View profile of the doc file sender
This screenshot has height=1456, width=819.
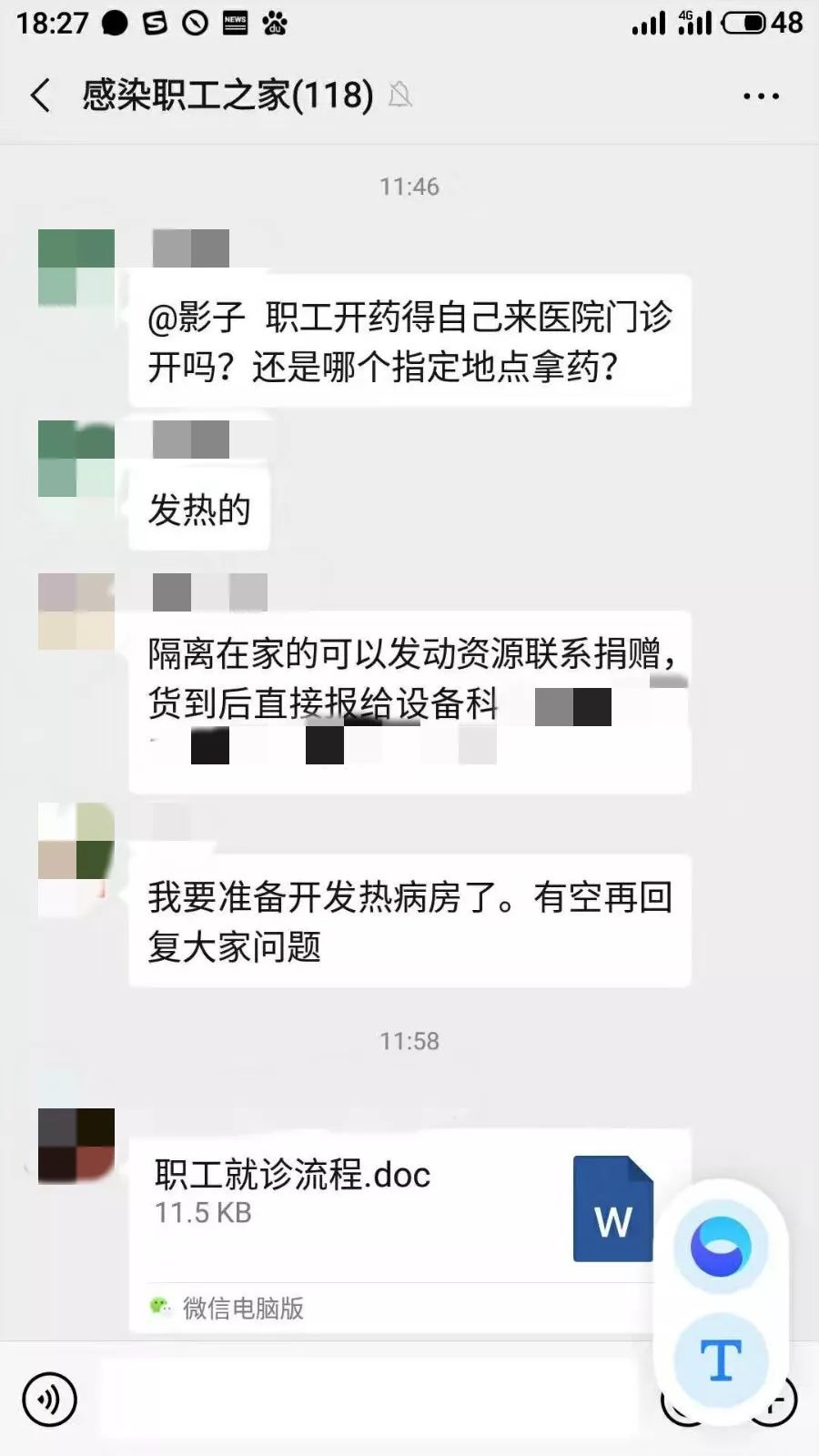point(76,1147)
